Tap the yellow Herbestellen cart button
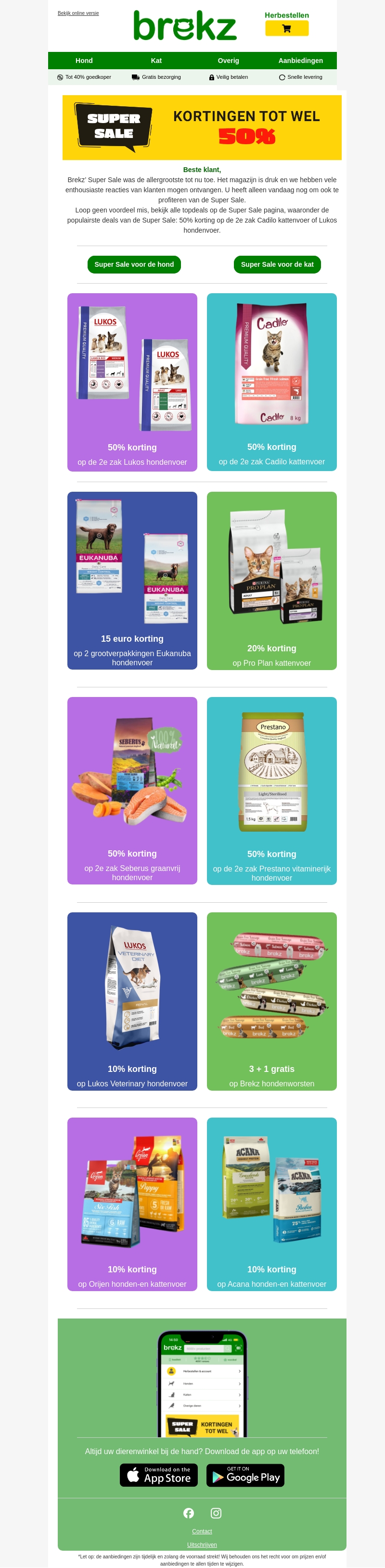Image resolution: width=385 pixels, height=1568 pixels. coord(286,28)
